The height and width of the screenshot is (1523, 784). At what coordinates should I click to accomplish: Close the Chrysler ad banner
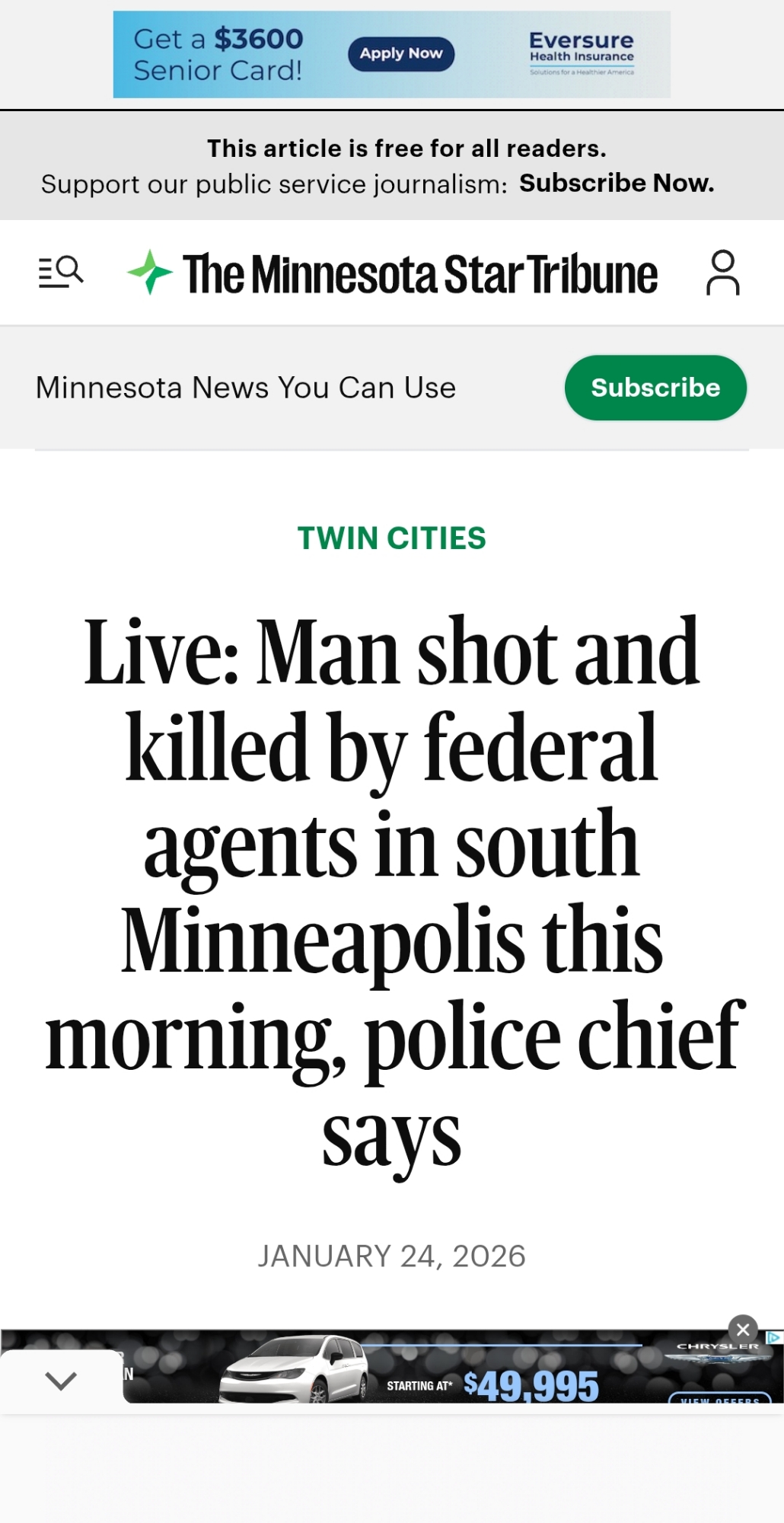pyautogui.click(x=743, y=1330)
